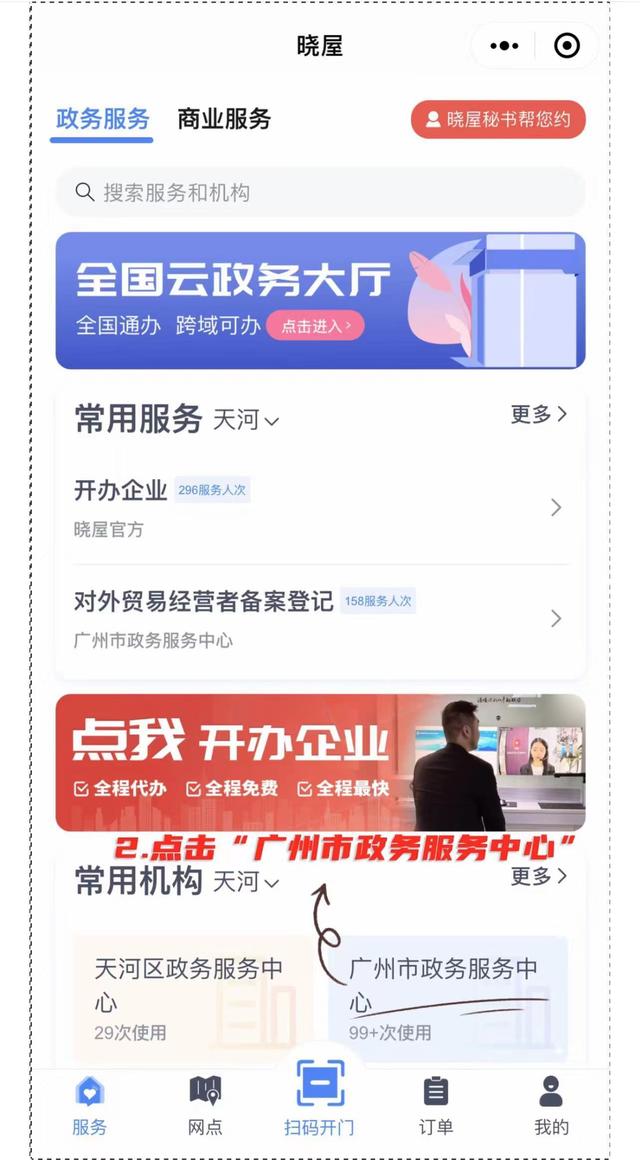This screenshot has height=1160, width=640.
Task: Select the 政务服务 tab
Action: tap(102, 119)
